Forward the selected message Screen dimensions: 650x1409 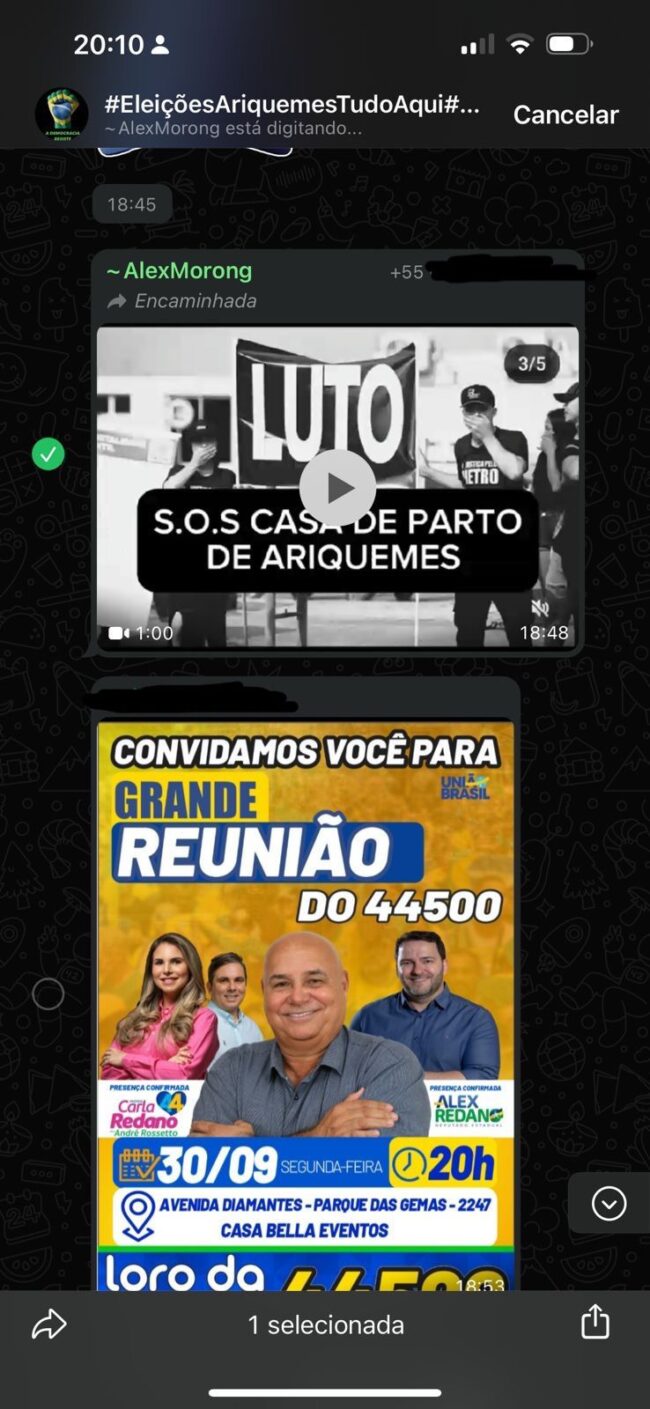pyautogui.click(x=48, y=1325)
